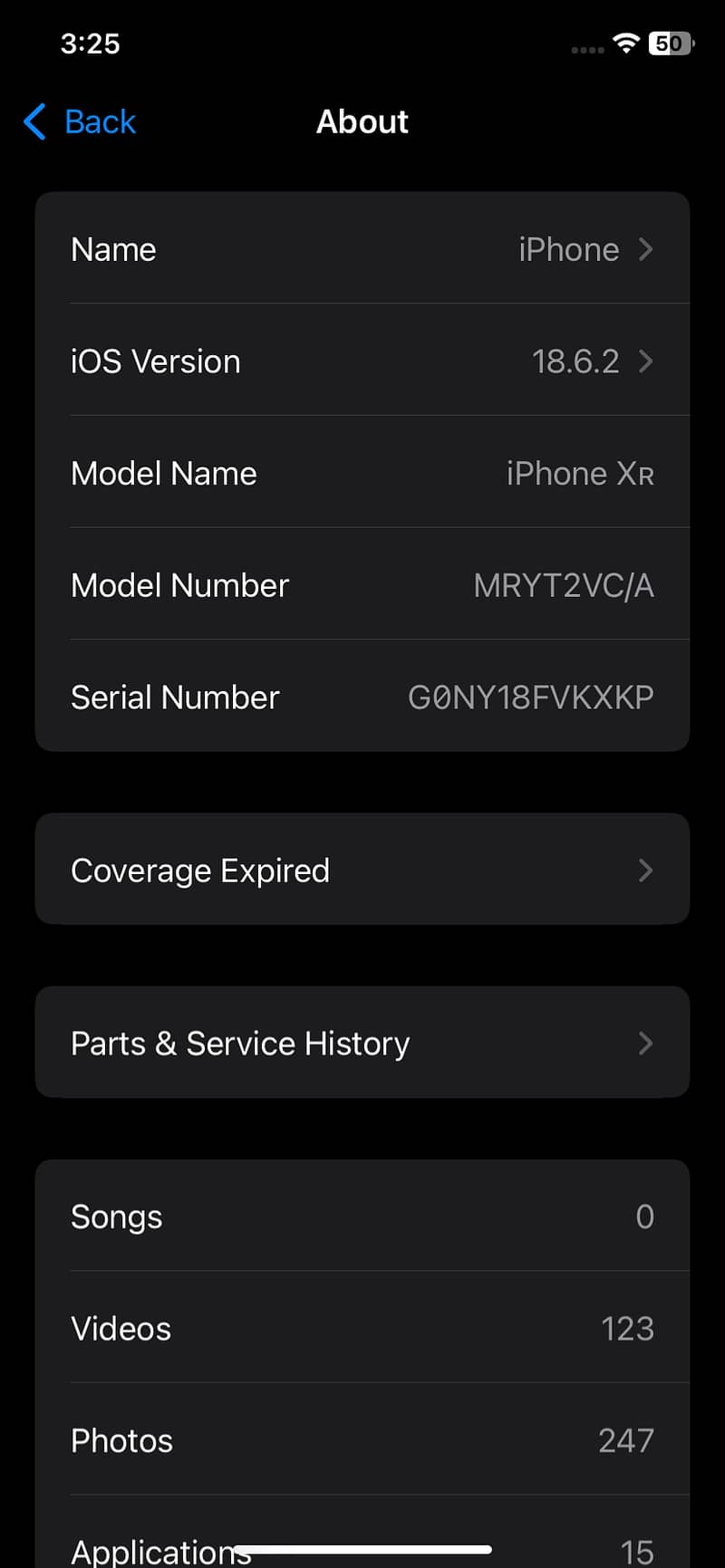Tap the battery indicator showing 50
The image size is (725, 1568).
(671, 43)
